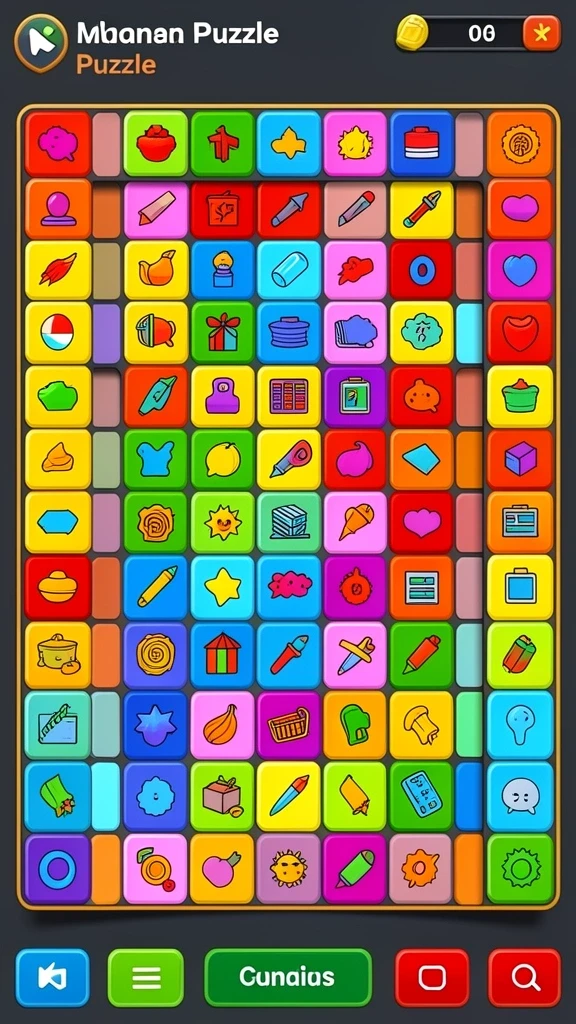Image resolution: width=576 pixels, height=1024 pixels.
Task: Tap the blue rewind button
Action: pyautogui.click(x=52, y=977)
